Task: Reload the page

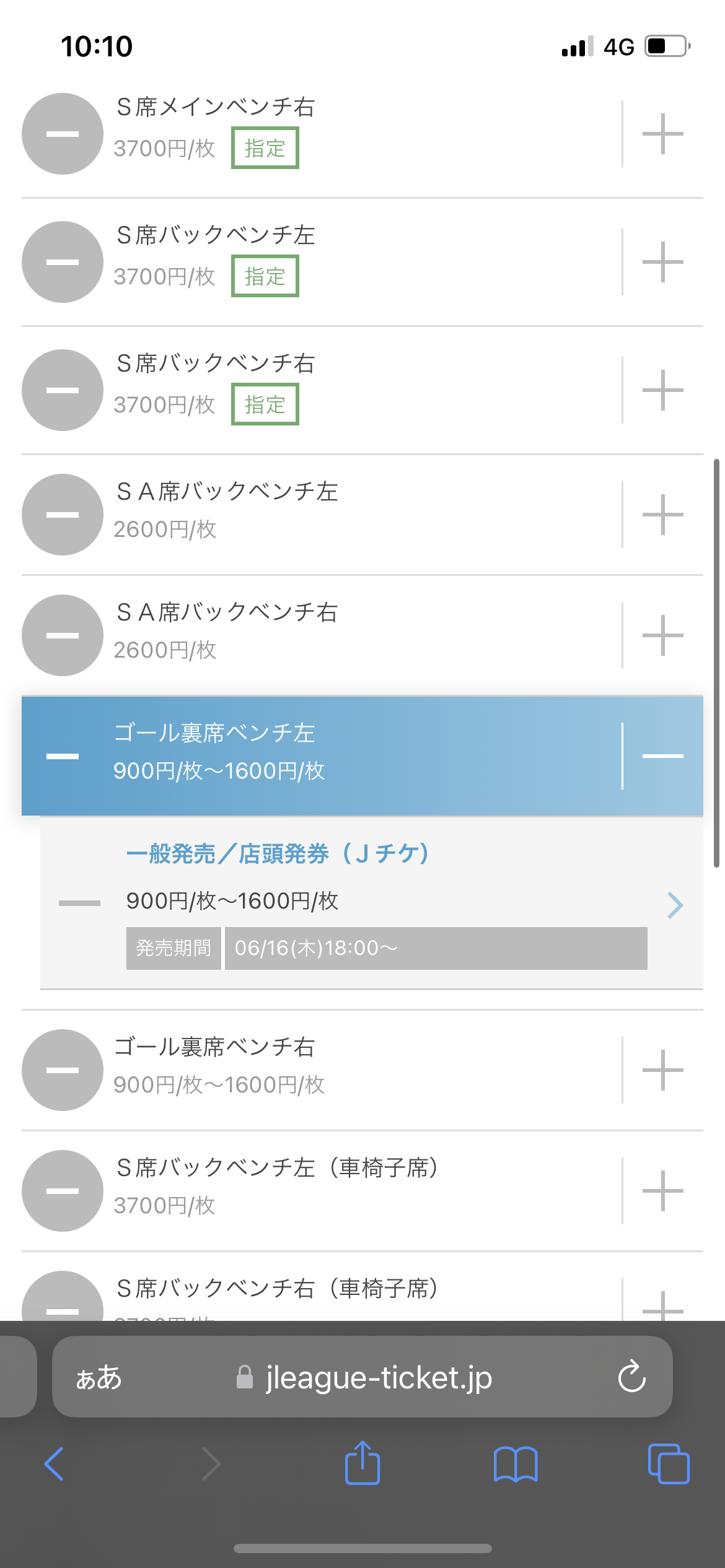Action: pyautogui.click(x=631, y=1378)
